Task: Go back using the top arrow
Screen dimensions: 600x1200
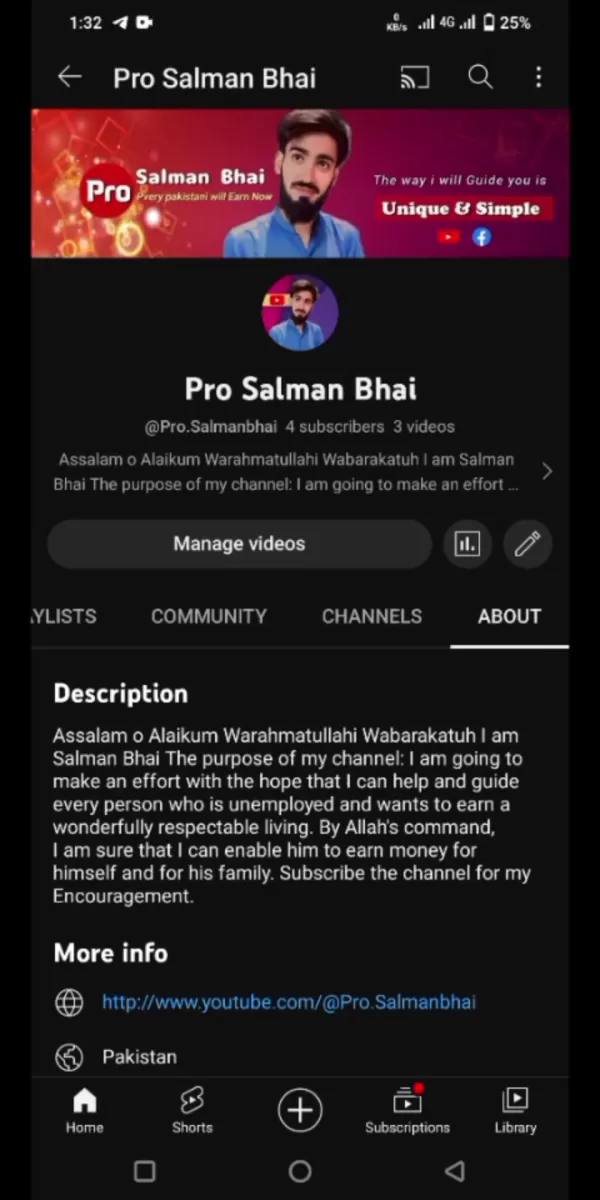Action: coord(69,77)
